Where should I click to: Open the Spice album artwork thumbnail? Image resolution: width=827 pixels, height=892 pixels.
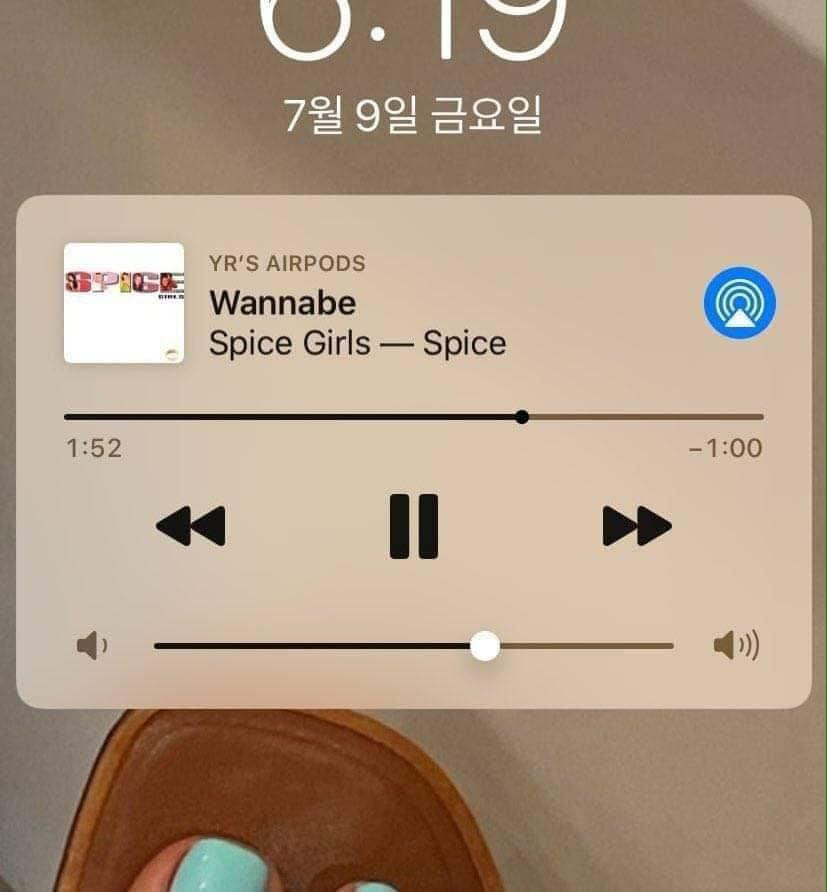(123, 302)
